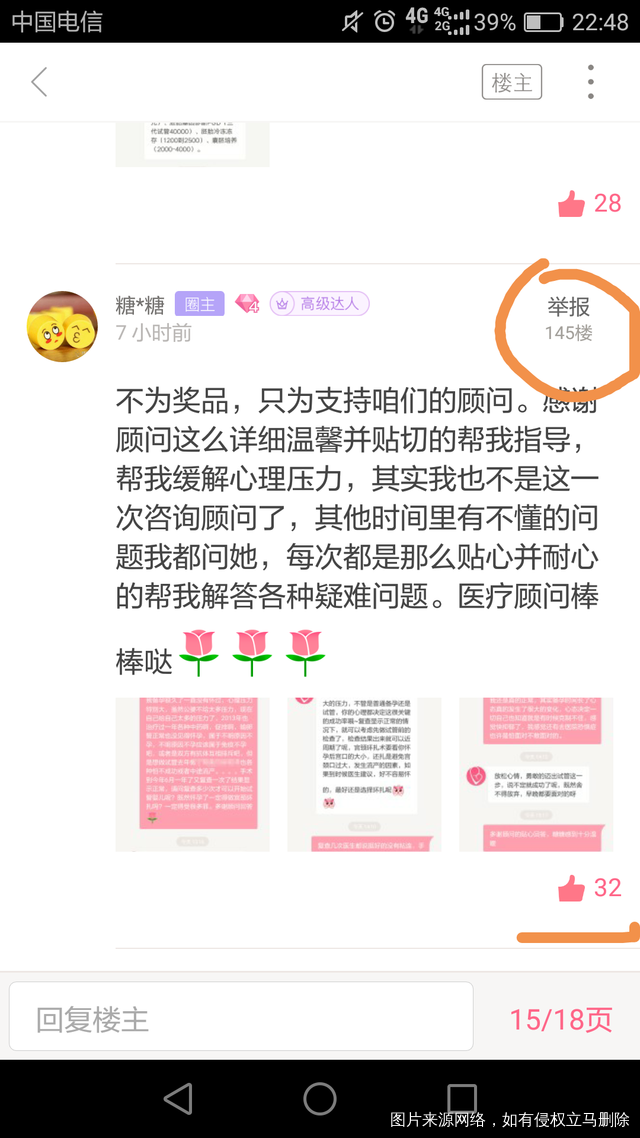Open the third attached chat screenshot
Viewport: 640px width, 1138px height.
536,775
